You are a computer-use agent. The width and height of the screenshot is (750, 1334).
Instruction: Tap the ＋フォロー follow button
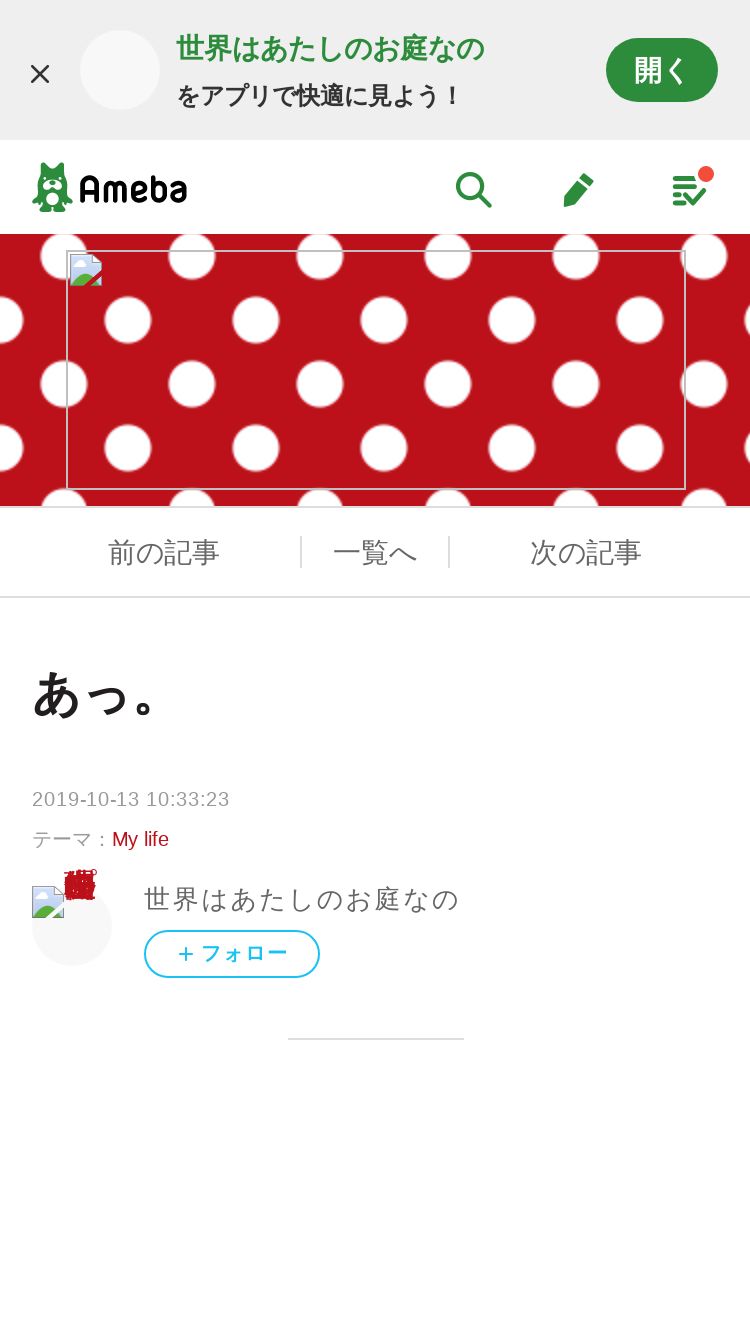[232, 954]
